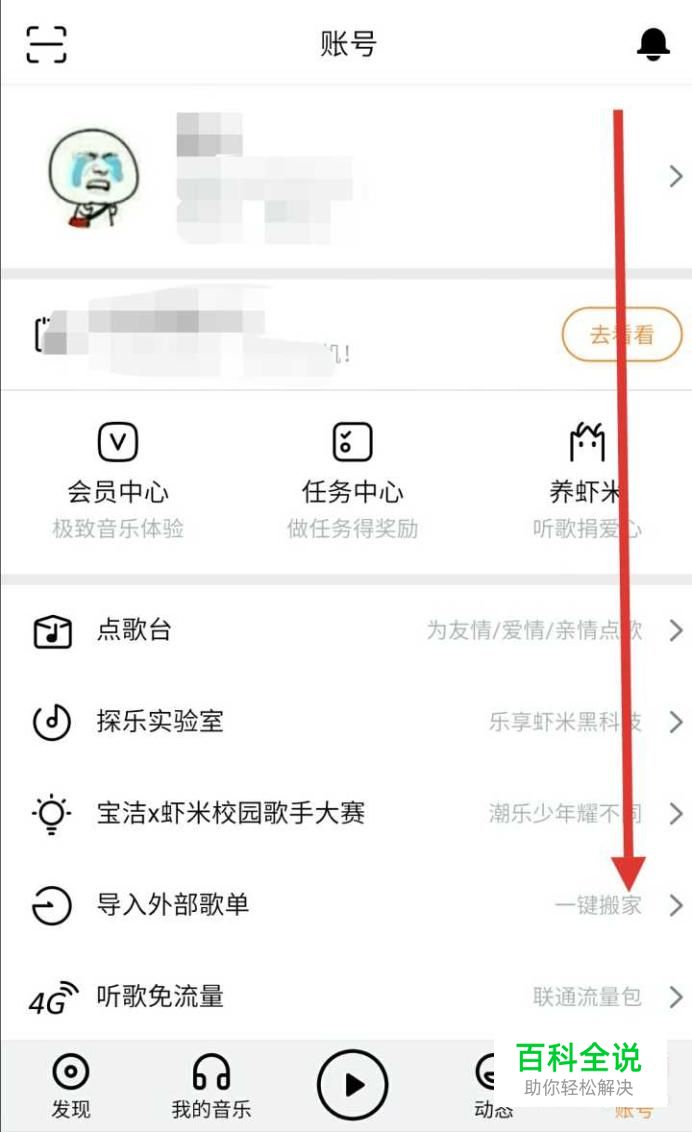This screenshot has height=1132, width=692.
Task: Open 任务中心 task center
Action: pyautogui.click(x=352, y=480)
